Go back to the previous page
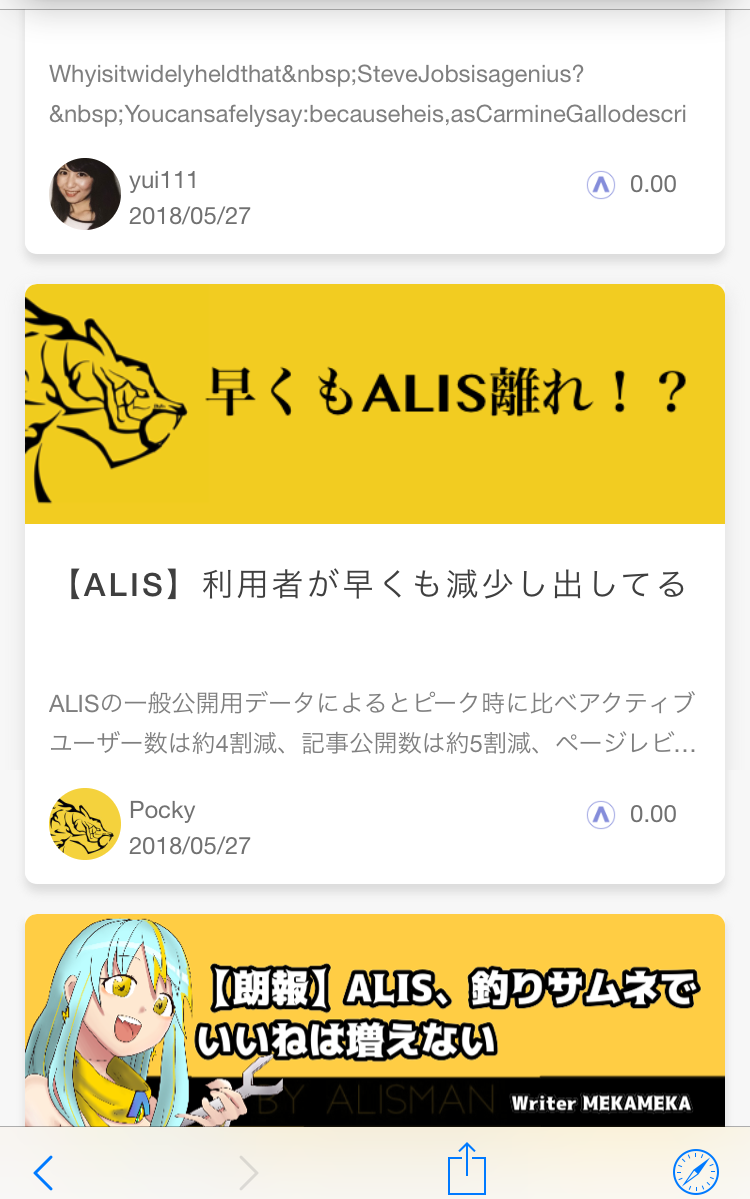The image size is (750, 1199). coord(43,1171)
